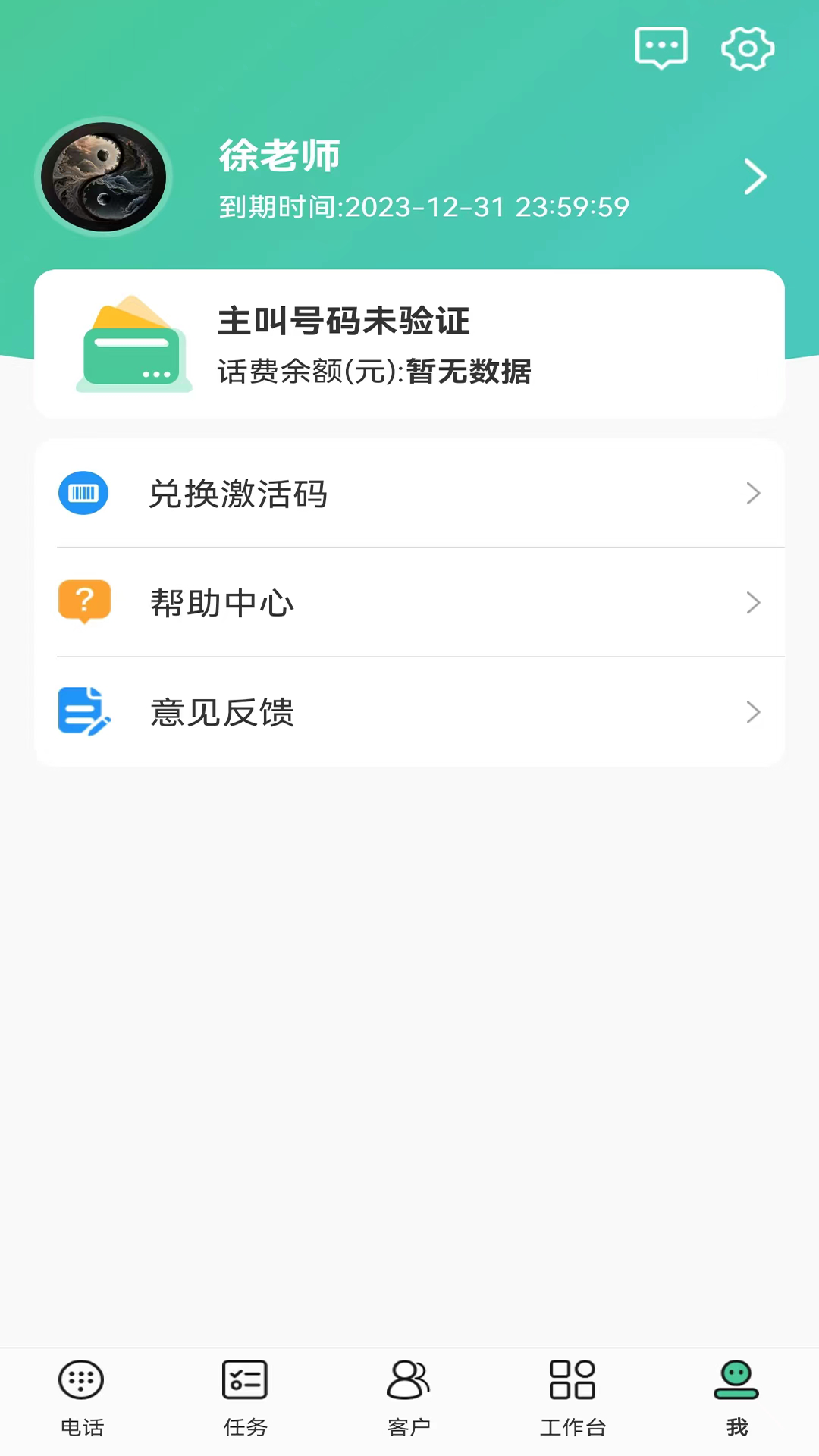Viewport: 819px width, 1456px height.
Task: Open the settings gear icon
Action: [x=747, y=48]
